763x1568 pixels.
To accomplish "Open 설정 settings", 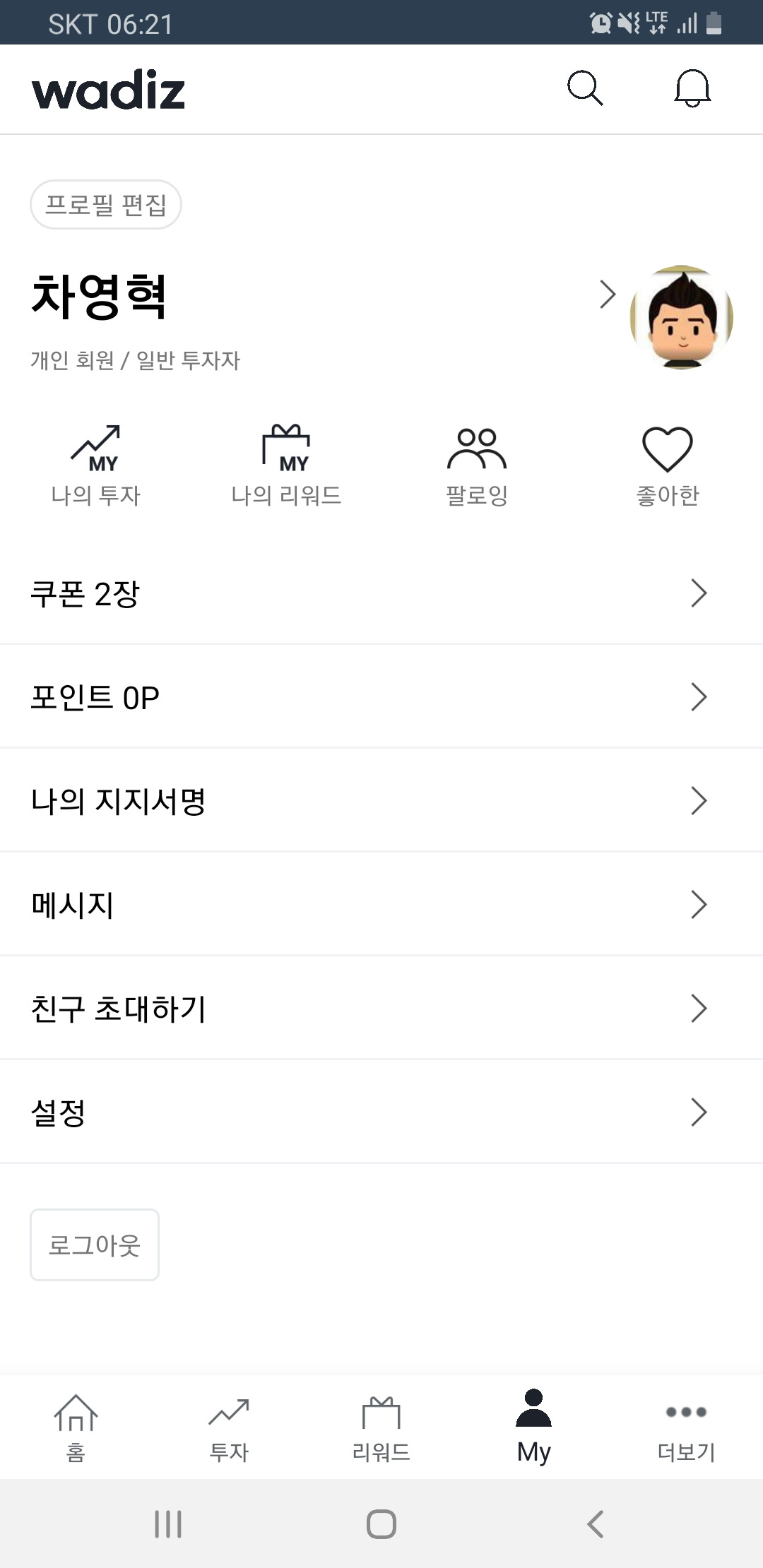I will [x=381, y=1112].
